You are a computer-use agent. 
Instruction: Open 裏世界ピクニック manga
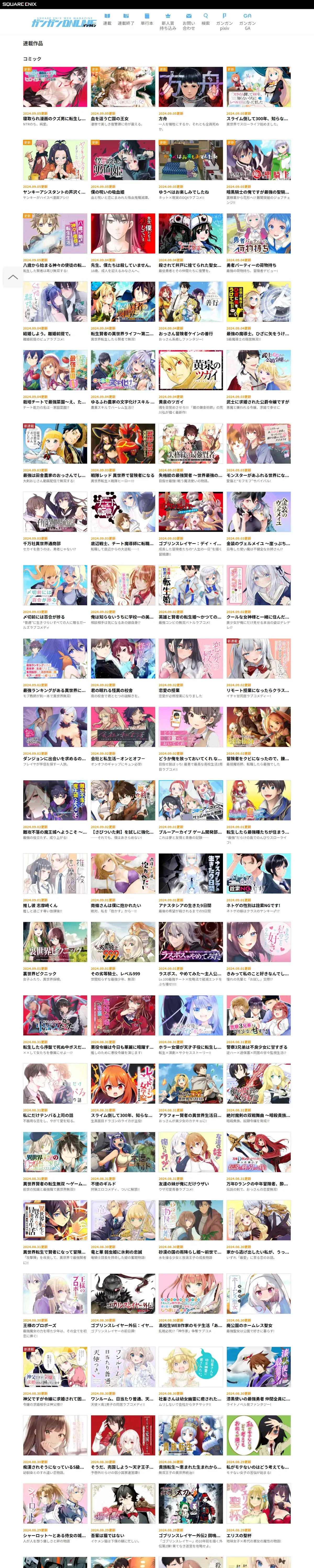[55, 942]
